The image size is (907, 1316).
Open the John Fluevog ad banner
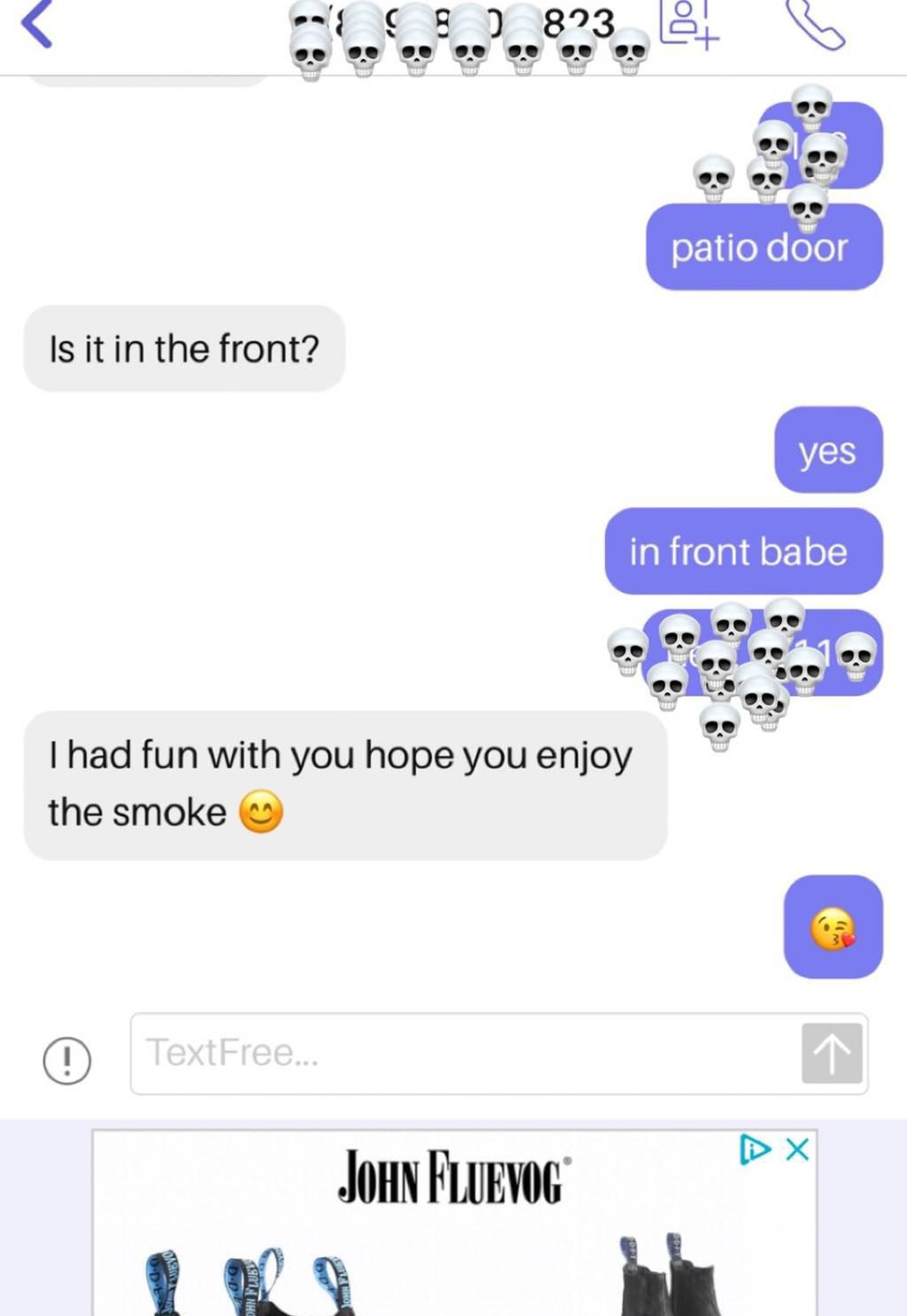[x=452, y=1232]
